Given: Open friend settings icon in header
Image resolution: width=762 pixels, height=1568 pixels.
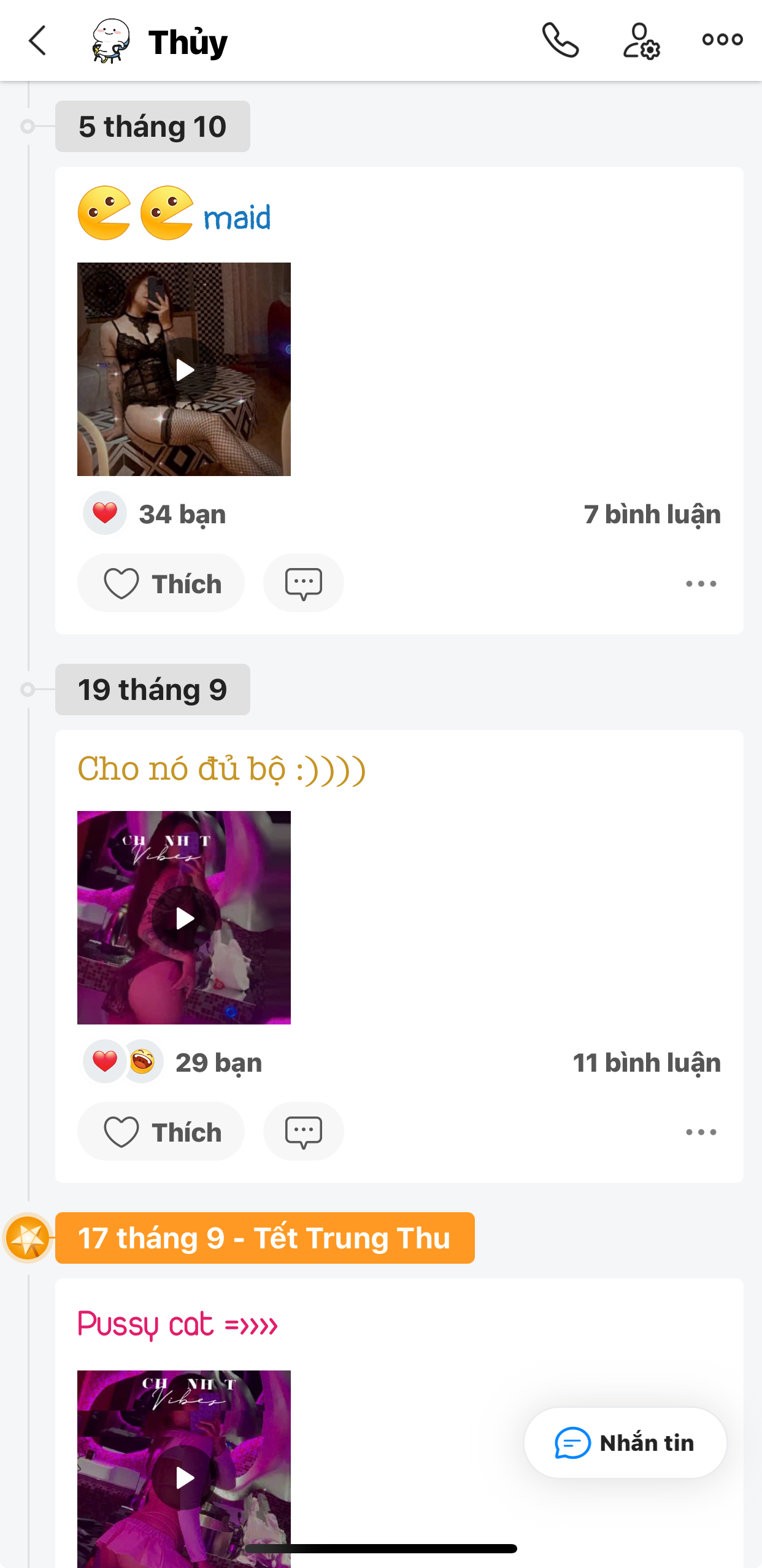Looking at the screenshot, I should (x=641, y=40).
